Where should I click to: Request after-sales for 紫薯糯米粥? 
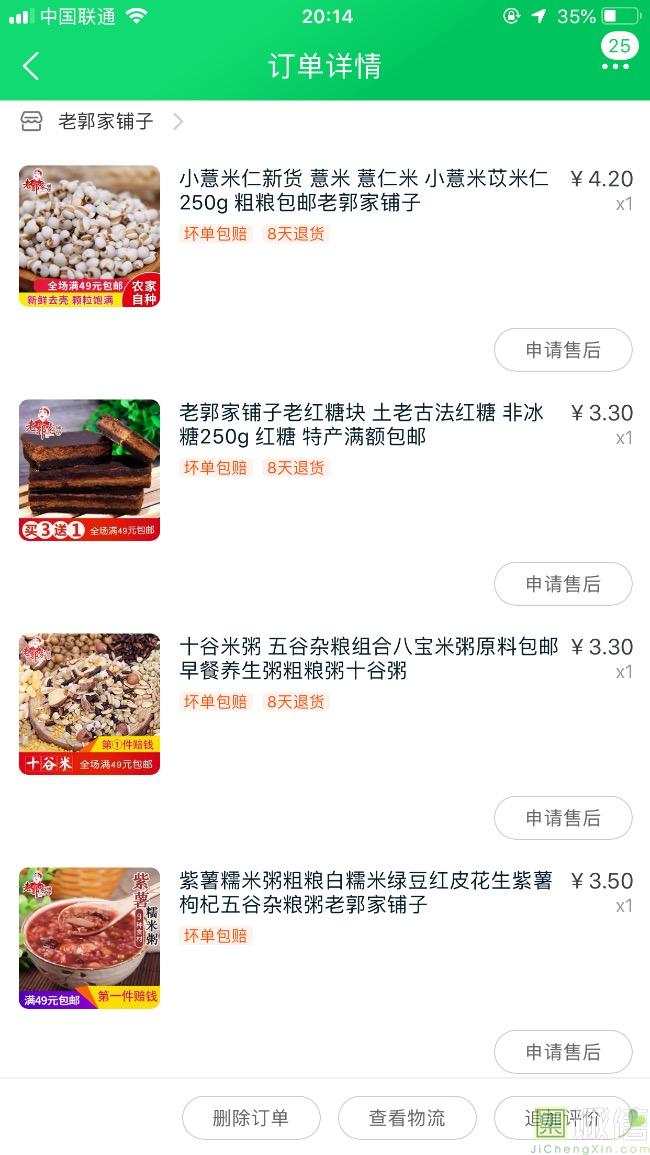(x=563, y=1052)
